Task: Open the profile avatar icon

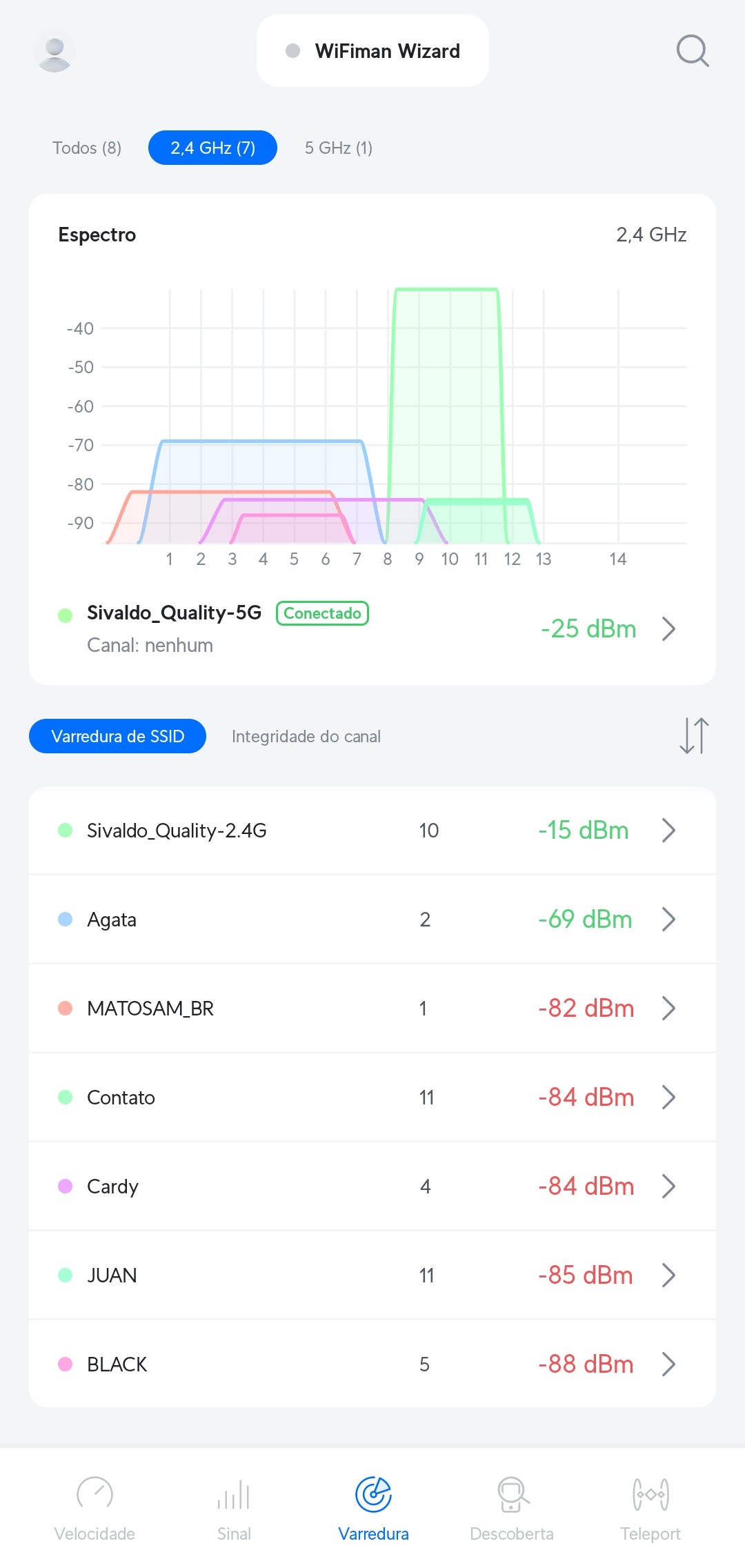Action: point(54,51)
